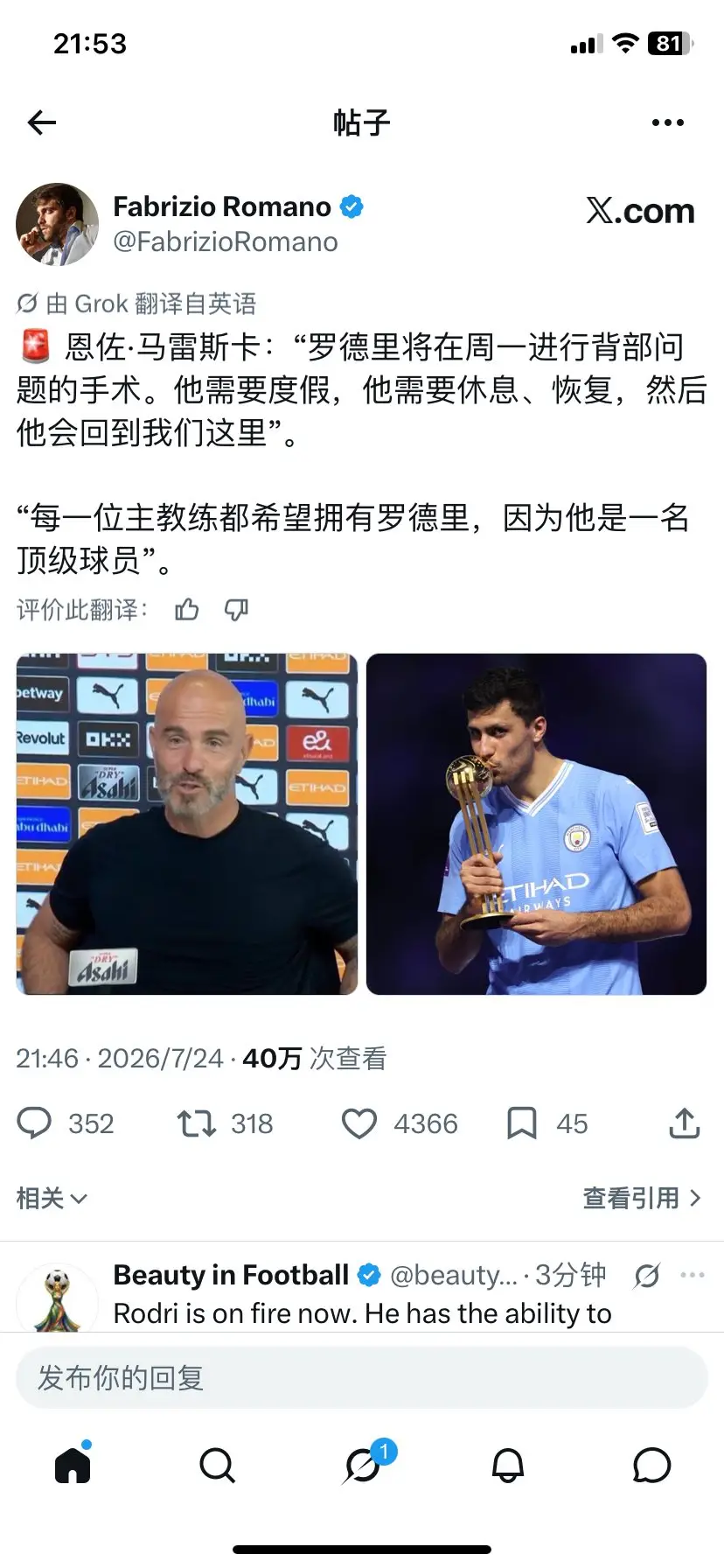Give the Grok translation a thumbs up
The width and height of the screenshot is (724, 1568).
pos(187,610)
